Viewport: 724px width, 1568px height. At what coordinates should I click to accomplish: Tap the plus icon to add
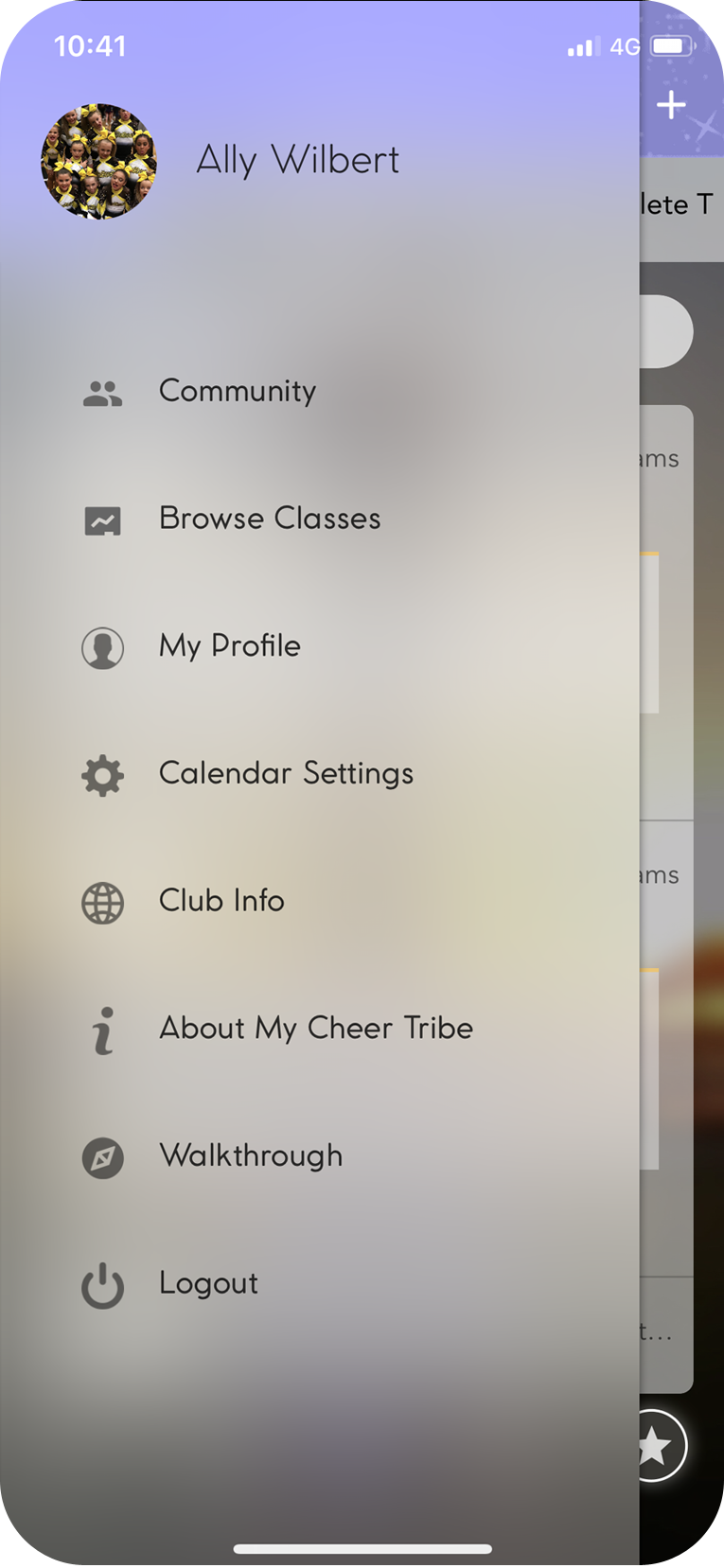coord(671,105)
